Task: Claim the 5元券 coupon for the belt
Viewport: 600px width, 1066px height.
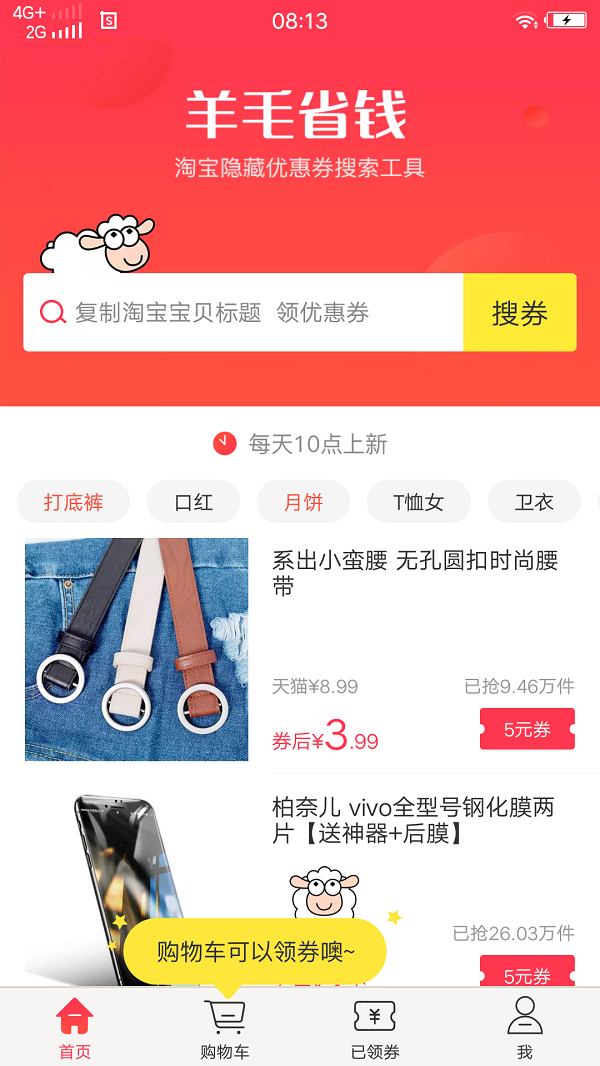Action: [527, 729]
